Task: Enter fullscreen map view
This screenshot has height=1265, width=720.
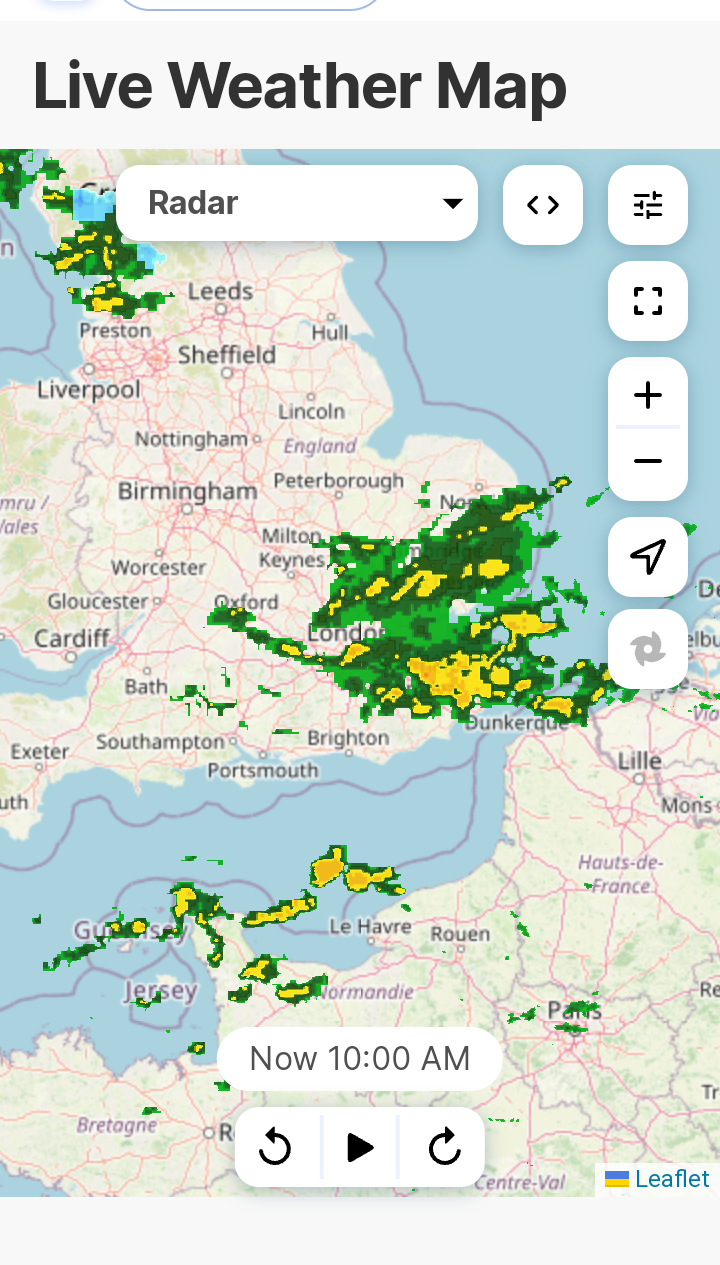Action: click(x=648, y=301)
